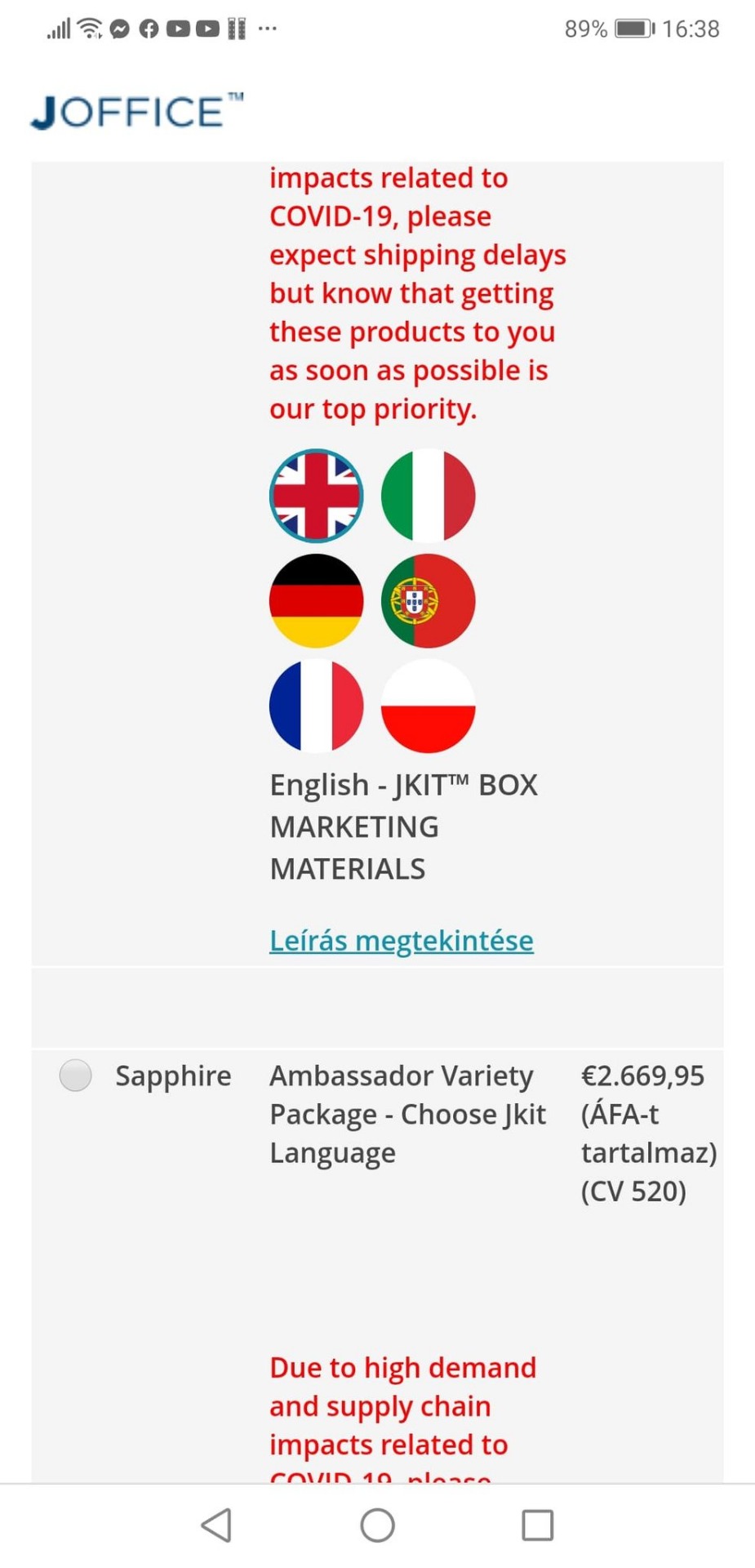Screen dimensions: 755x1568
Task: Select the UK English flag
Action: pos(316,496)
